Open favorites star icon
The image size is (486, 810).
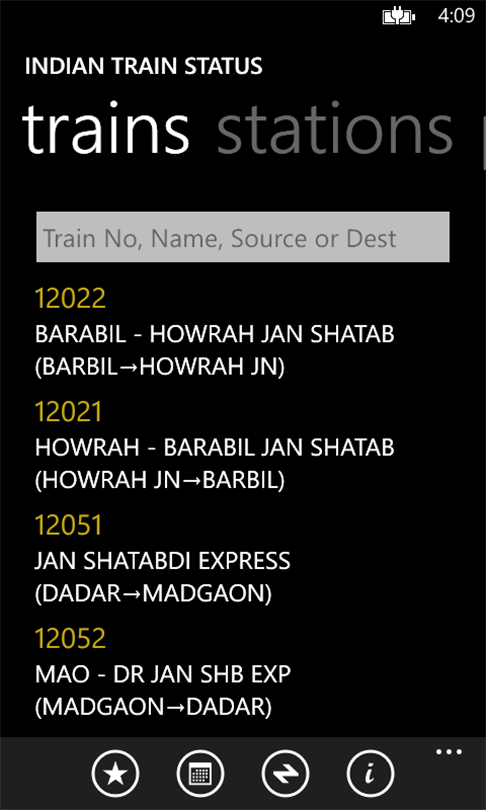(x=116, y=774)
